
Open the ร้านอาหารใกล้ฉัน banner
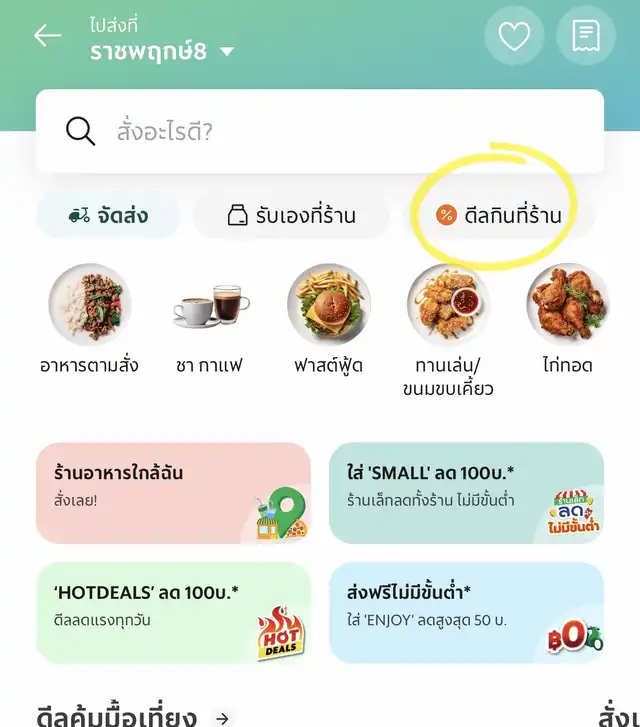point(173,493)
